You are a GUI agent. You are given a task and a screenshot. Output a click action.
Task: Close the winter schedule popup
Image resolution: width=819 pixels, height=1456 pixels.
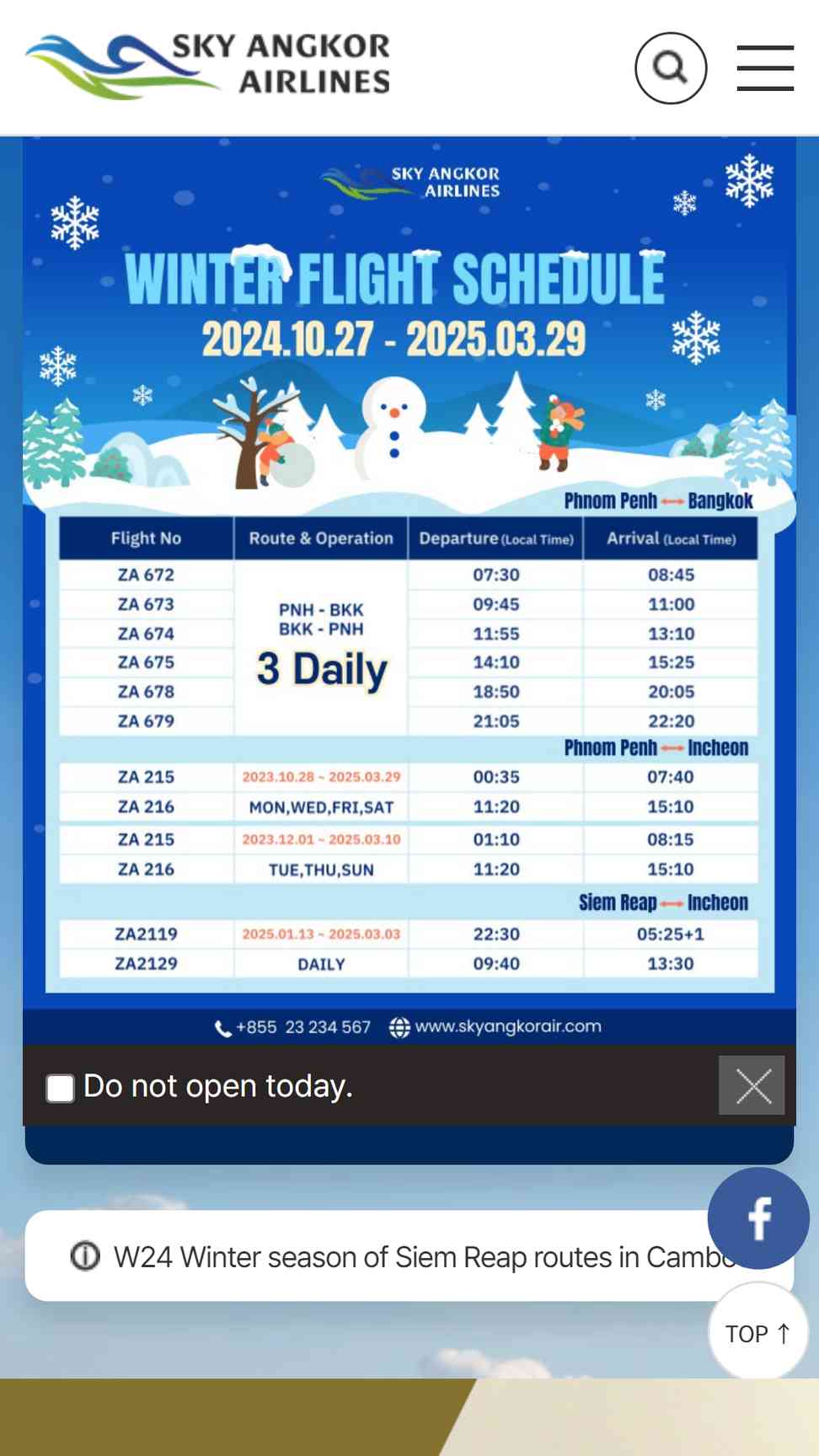[752, 1085]
